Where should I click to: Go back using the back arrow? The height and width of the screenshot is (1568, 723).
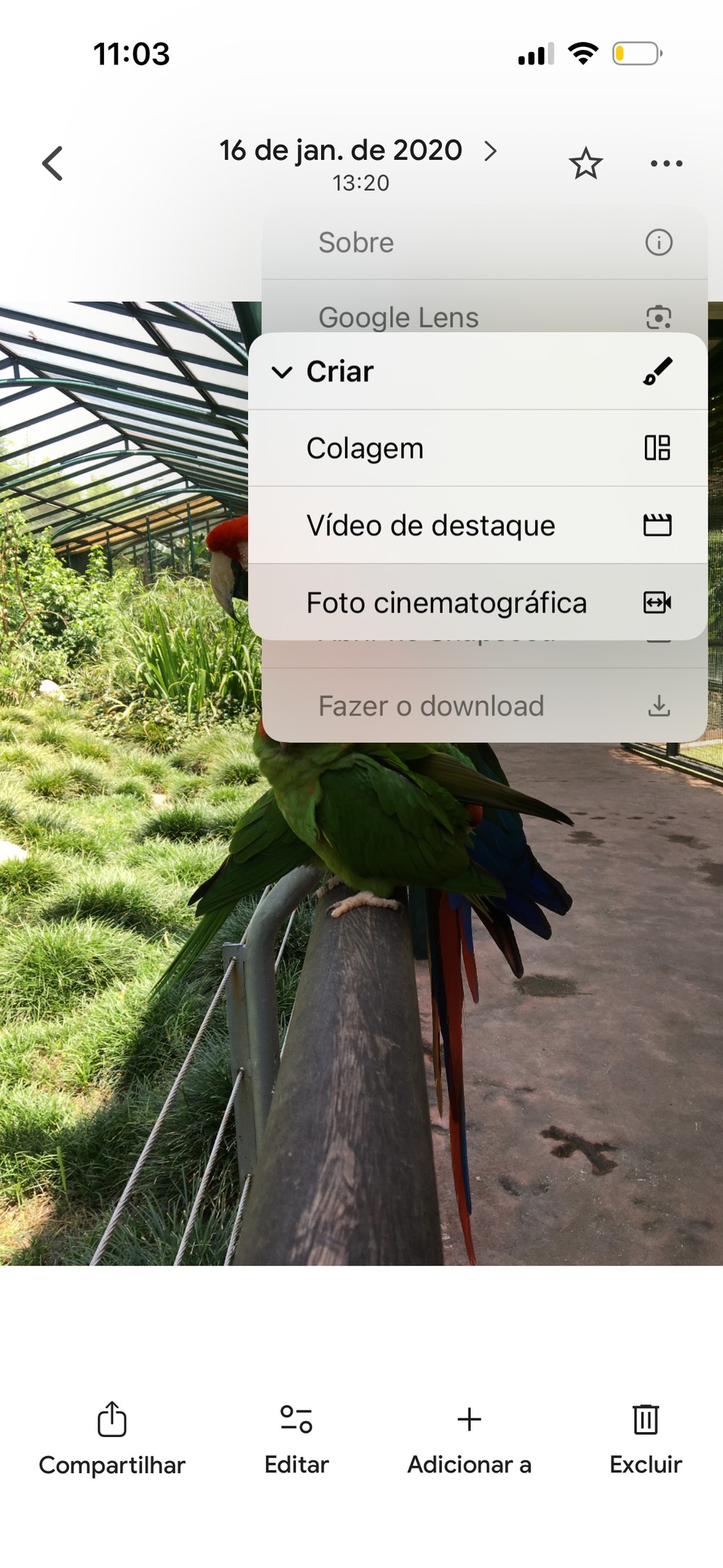tap(52, 163)
